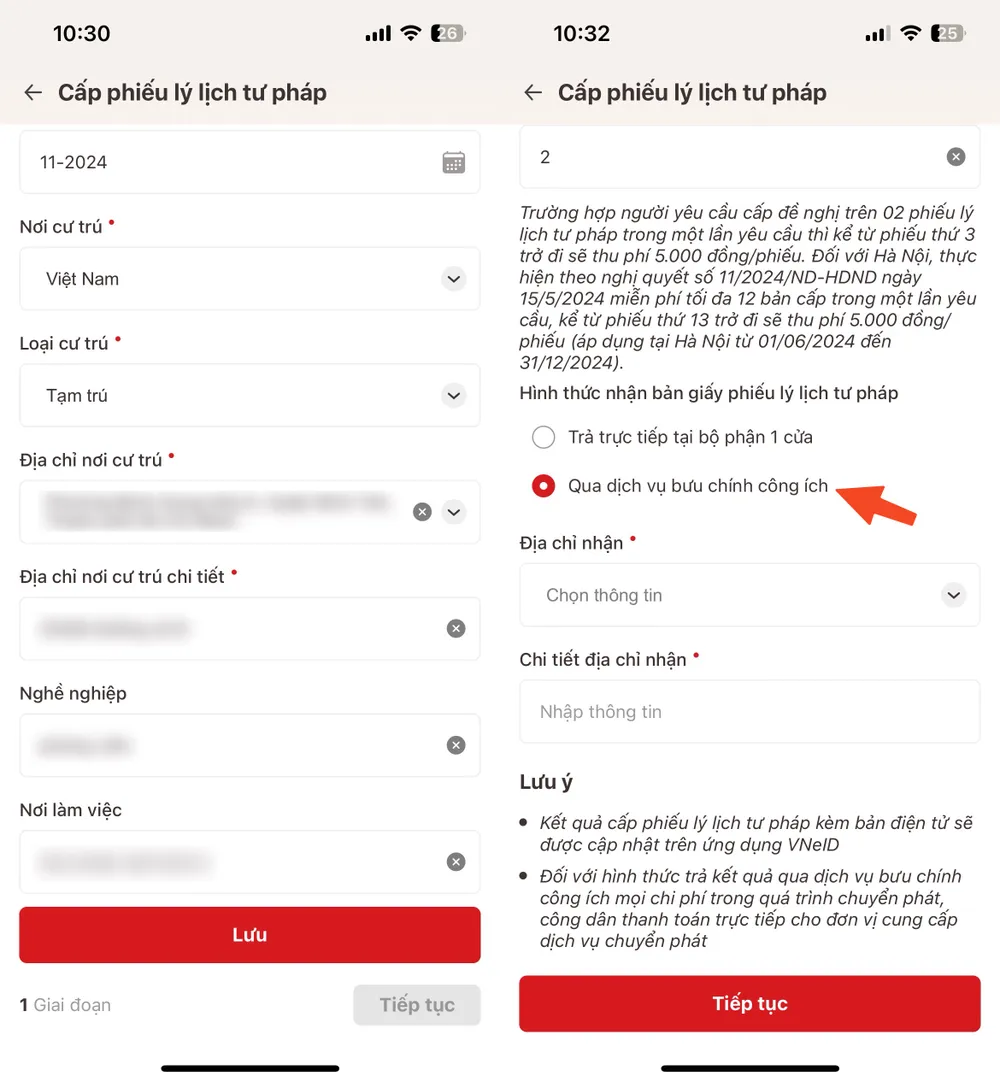Image resolution: width=1000 pixels, height=1082 pixels.
Task: Clear the Nơi làm việc field
Action: (x=456, y=862)
